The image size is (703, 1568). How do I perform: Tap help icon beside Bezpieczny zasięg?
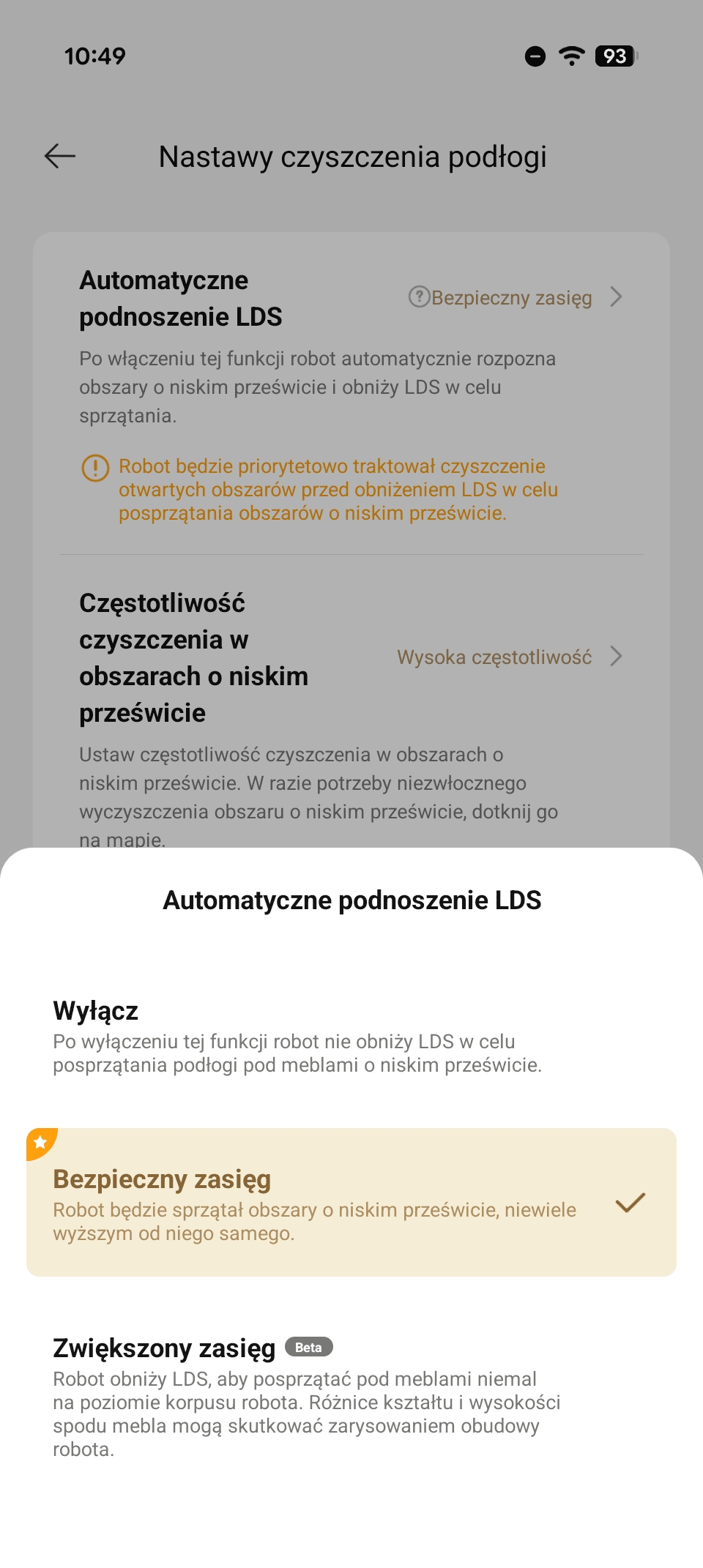tap(419, 297)
